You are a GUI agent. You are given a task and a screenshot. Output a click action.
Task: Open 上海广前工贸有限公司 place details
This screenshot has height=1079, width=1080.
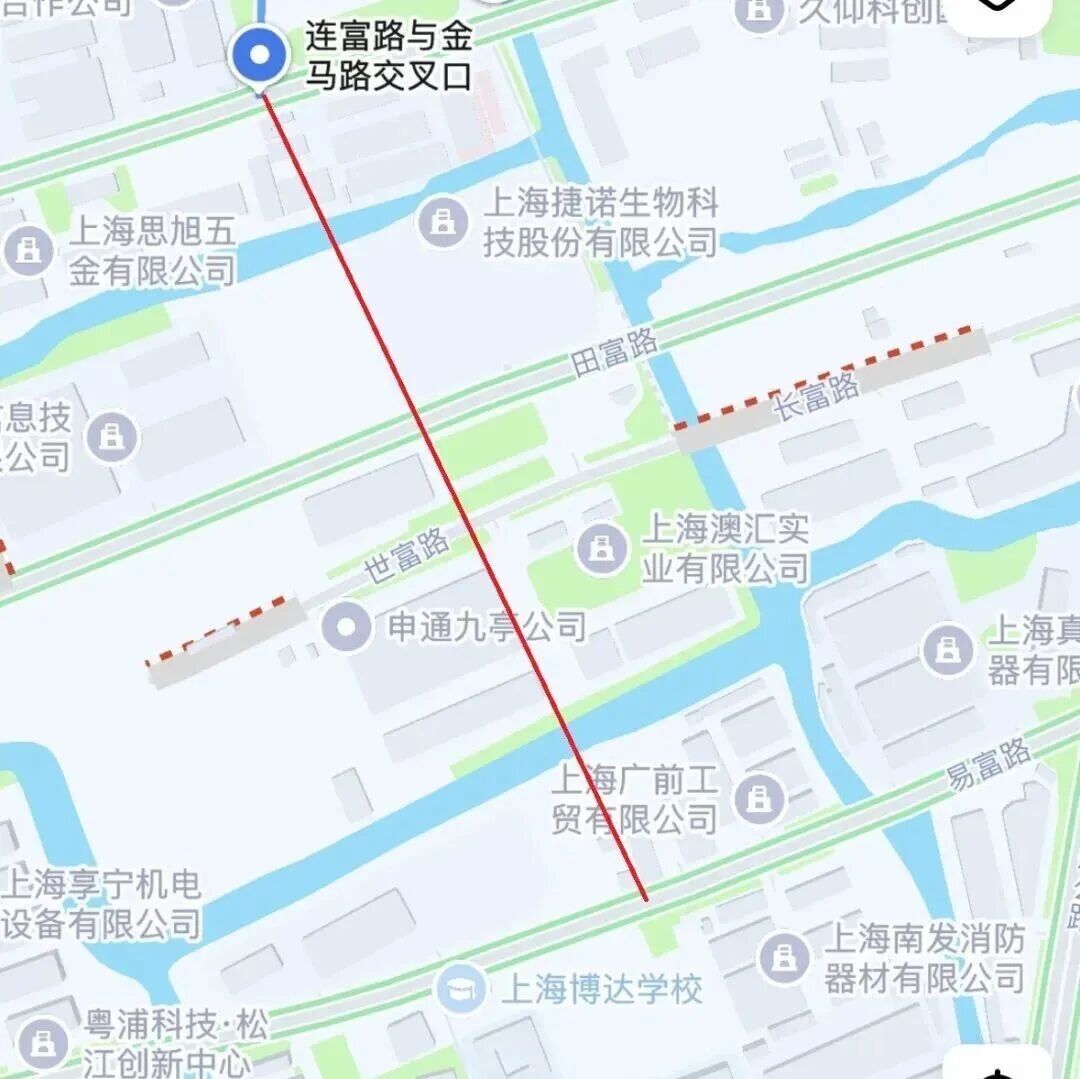tap(760, 799)
